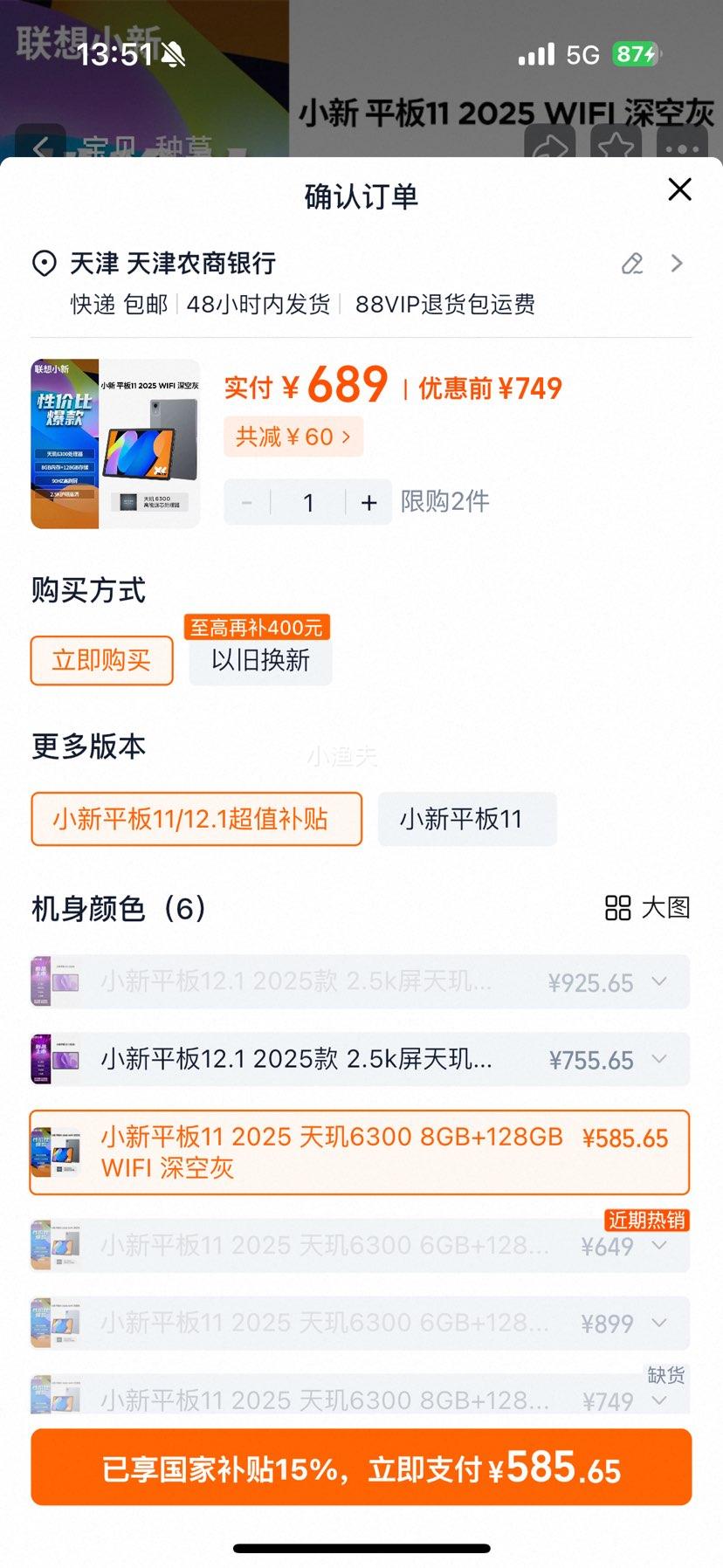Select the 小新平板11 version option
The width and height of the screenshot is (723, 1568).
pyautogui.click(x=467, y=819)
